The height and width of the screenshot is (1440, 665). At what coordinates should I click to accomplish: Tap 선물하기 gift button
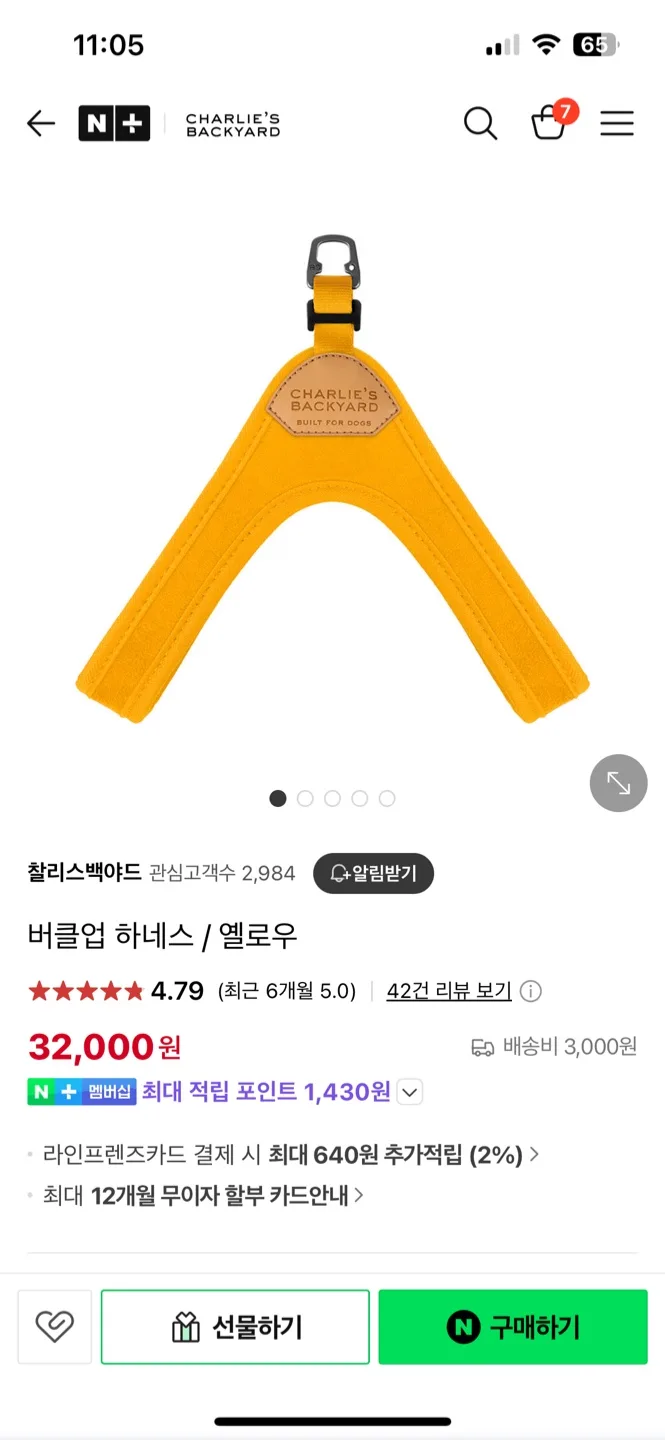pos(235,1327)
